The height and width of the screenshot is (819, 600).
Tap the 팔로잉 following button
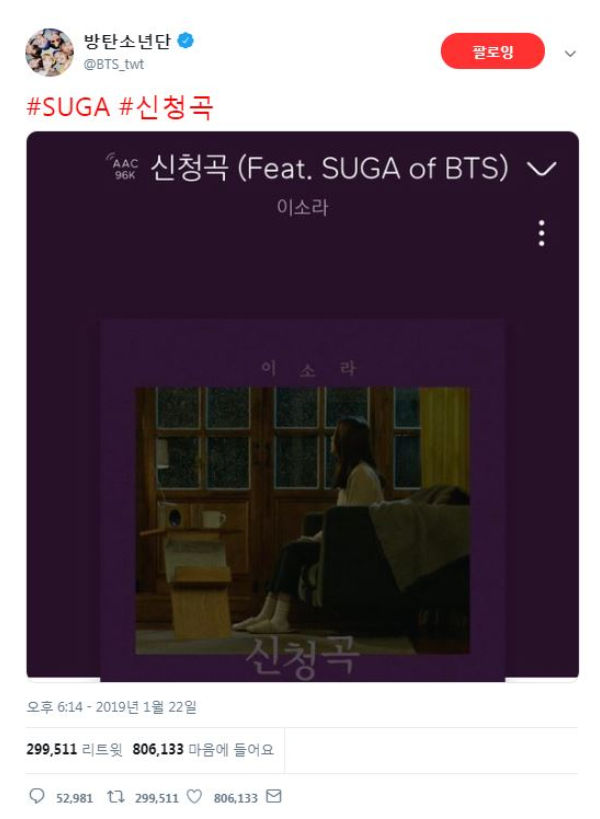(x=492, y=51)
